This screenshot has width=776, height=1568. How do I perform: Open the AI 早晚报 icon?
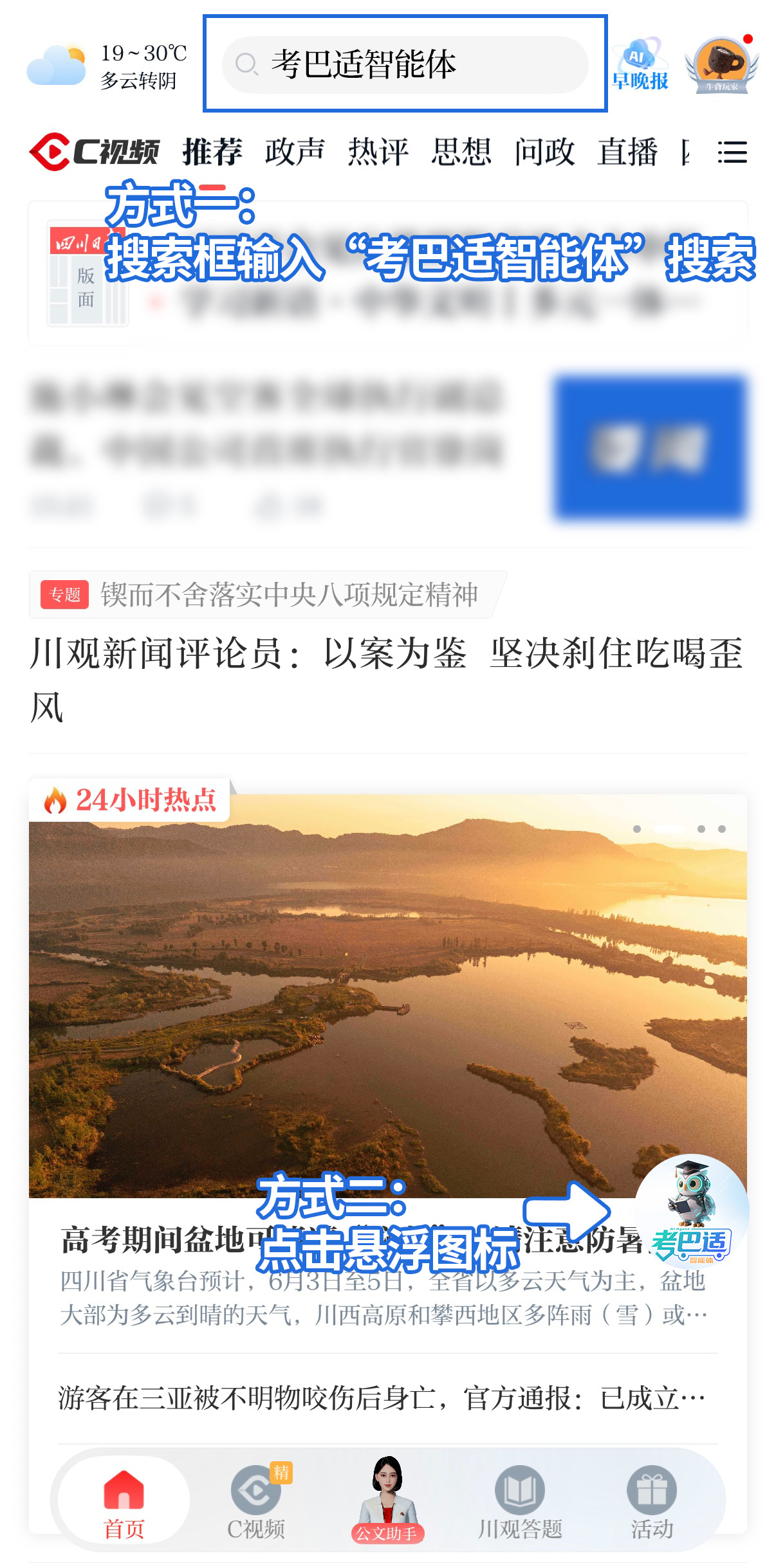[640, 64]
